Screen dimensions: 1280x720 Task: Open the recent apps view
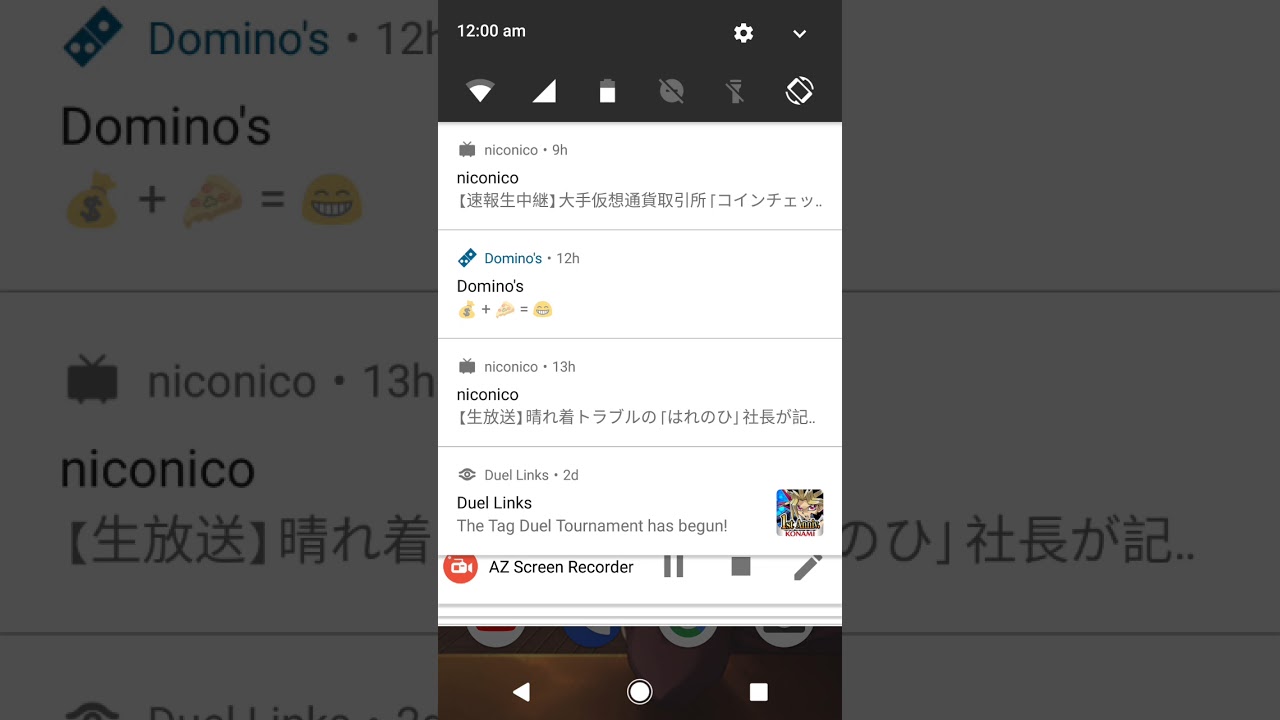coord(758,692)
